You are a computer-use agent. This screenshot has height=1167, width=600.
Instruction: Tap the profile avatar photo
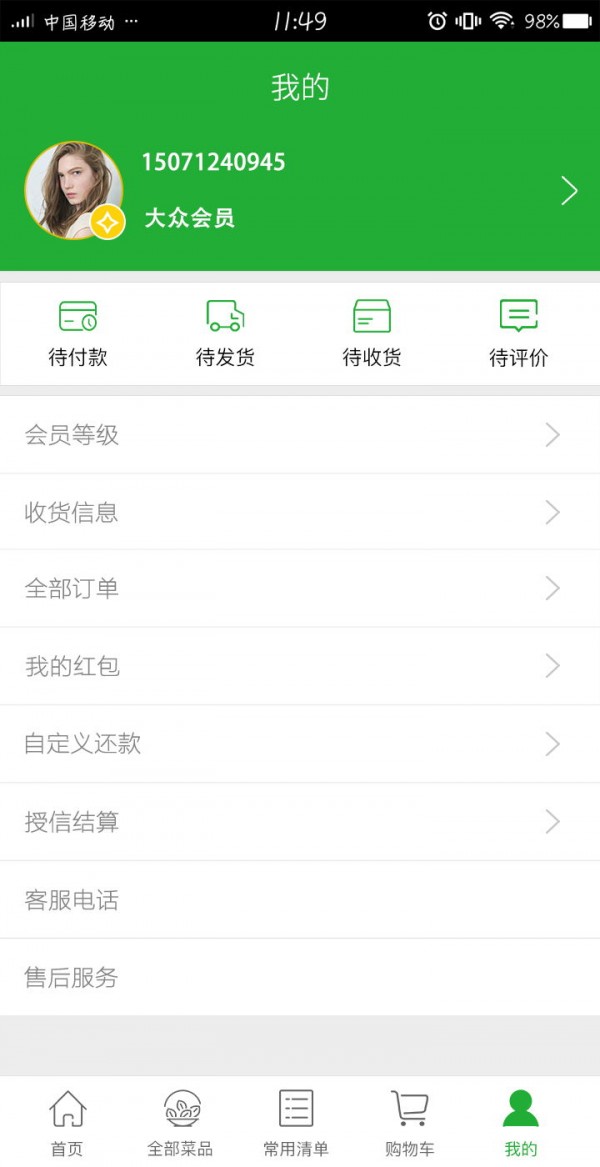coord(73,190)
